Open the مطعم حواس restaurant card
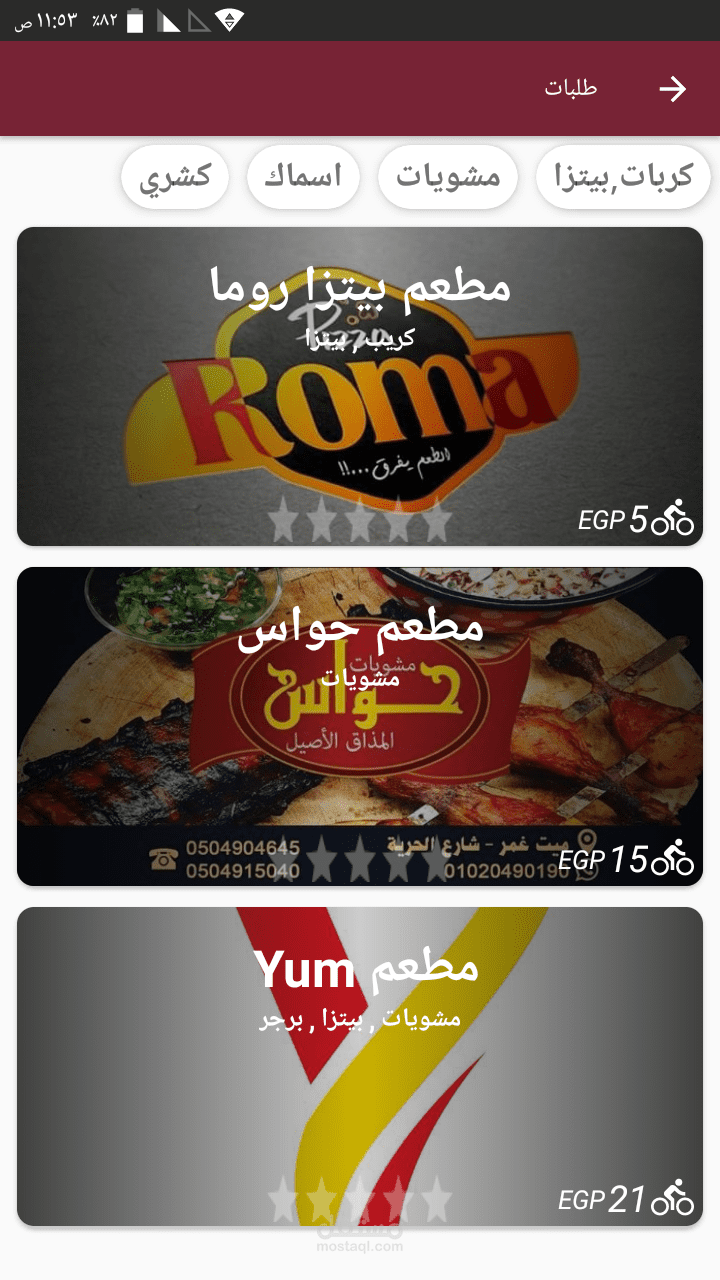This screenshot has width=720, height=1280. click(x=360, y=726)
